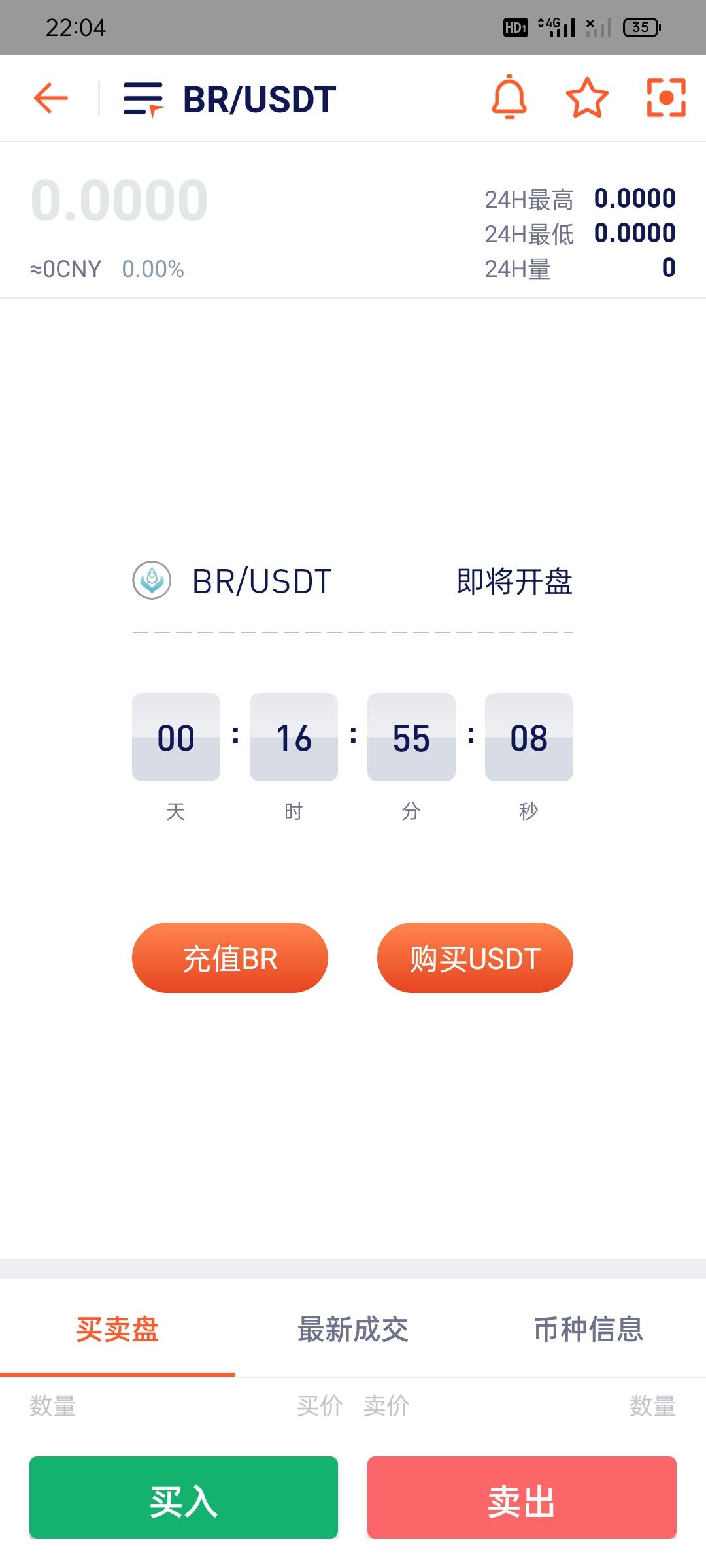The image size is (706, 1568).
Task: Switch to the 最新成交 tab
Action: pyautogui.click(x=353, y=1329)
